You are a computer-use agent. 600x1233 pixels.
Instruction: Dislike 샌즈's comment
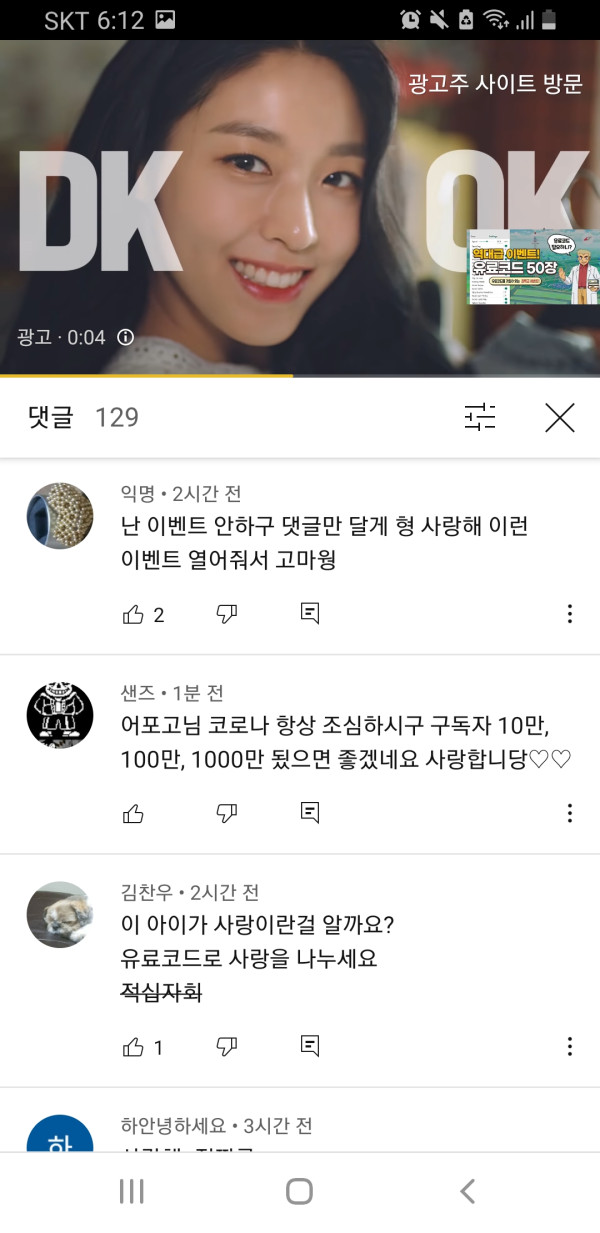[227, 813]
